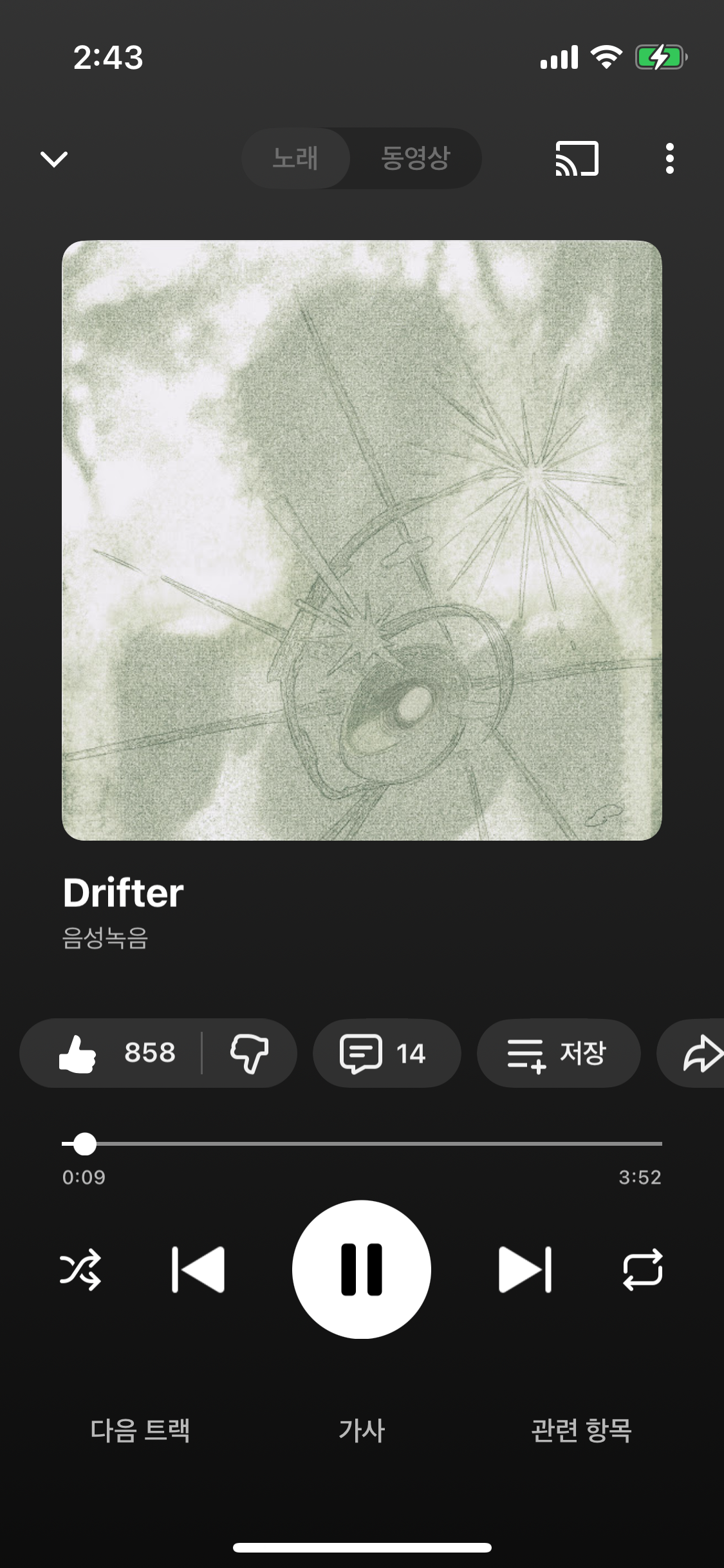Tap the playback progress slider
This screenshot has width=724, height=1568.
pyautogui.click(x=362, y=1144)
